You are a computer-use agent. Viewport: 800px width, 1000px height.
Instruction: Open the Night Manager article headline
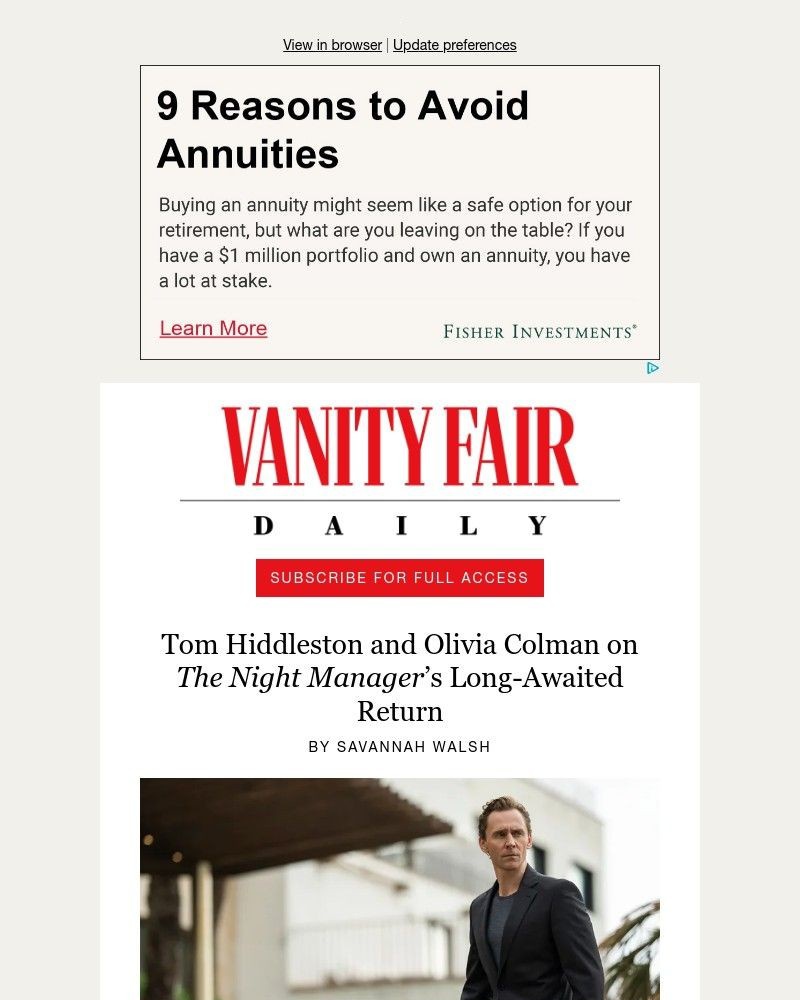(399, 678)
